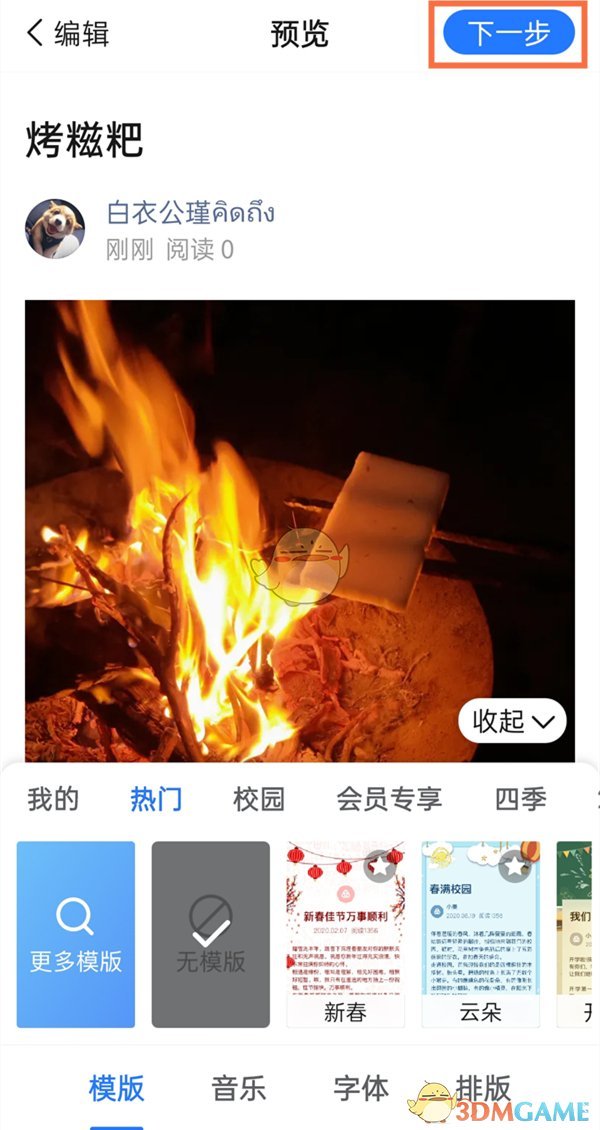Open the 音乐 tab
600x1130 pixels.
pyautogui.click(x=239, y=1088)
